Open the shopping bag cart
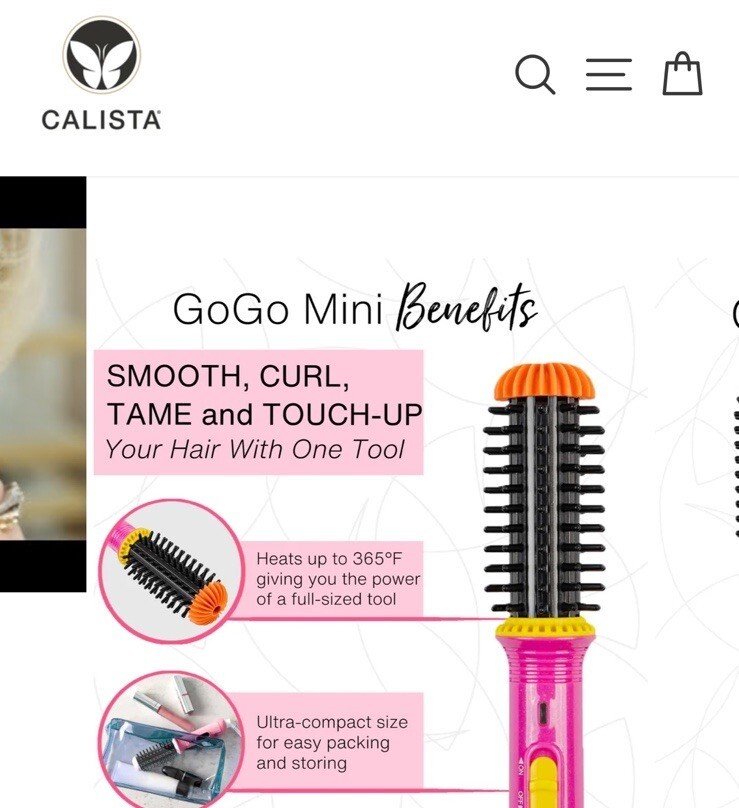The image size is (739, 808). (x=682, y=74)
